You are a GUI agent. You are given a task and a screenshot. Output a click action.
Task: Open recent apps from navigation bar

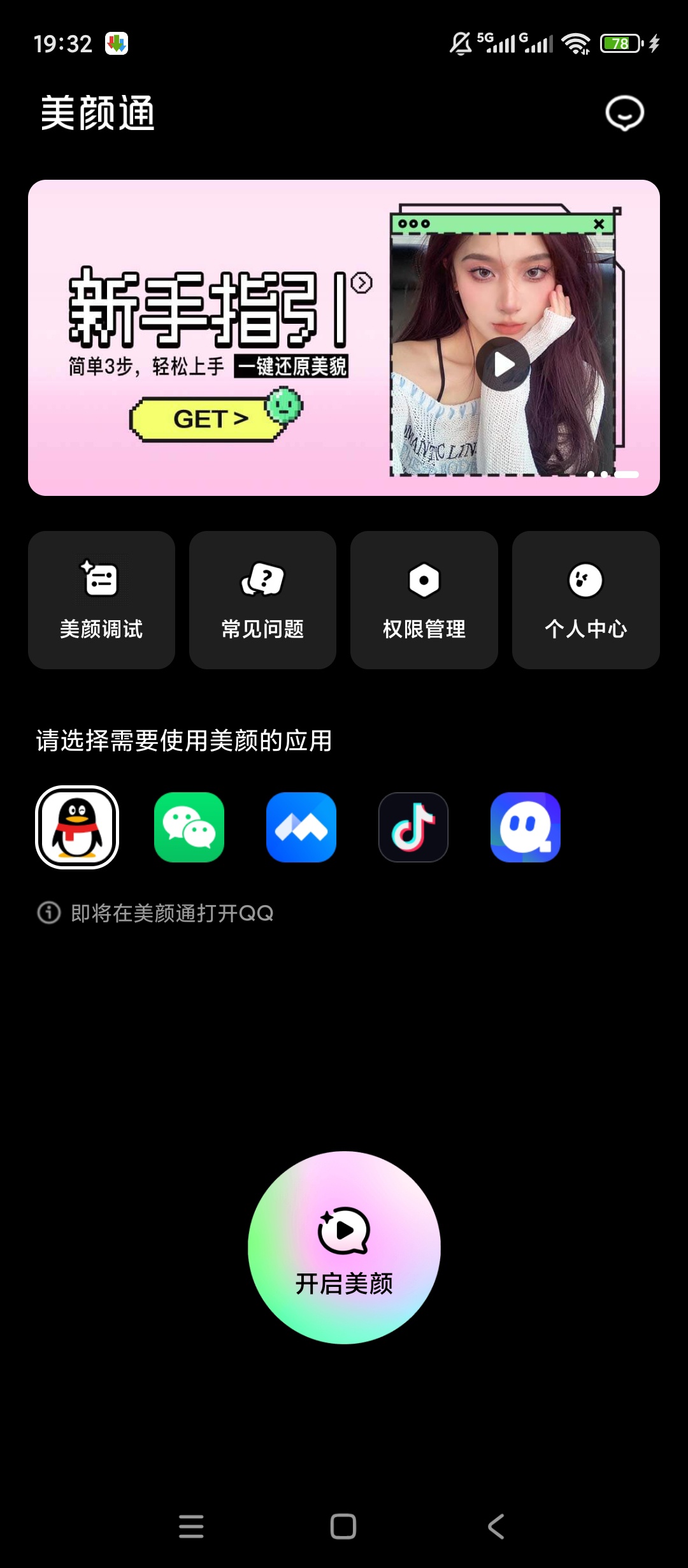[191, 1527]
